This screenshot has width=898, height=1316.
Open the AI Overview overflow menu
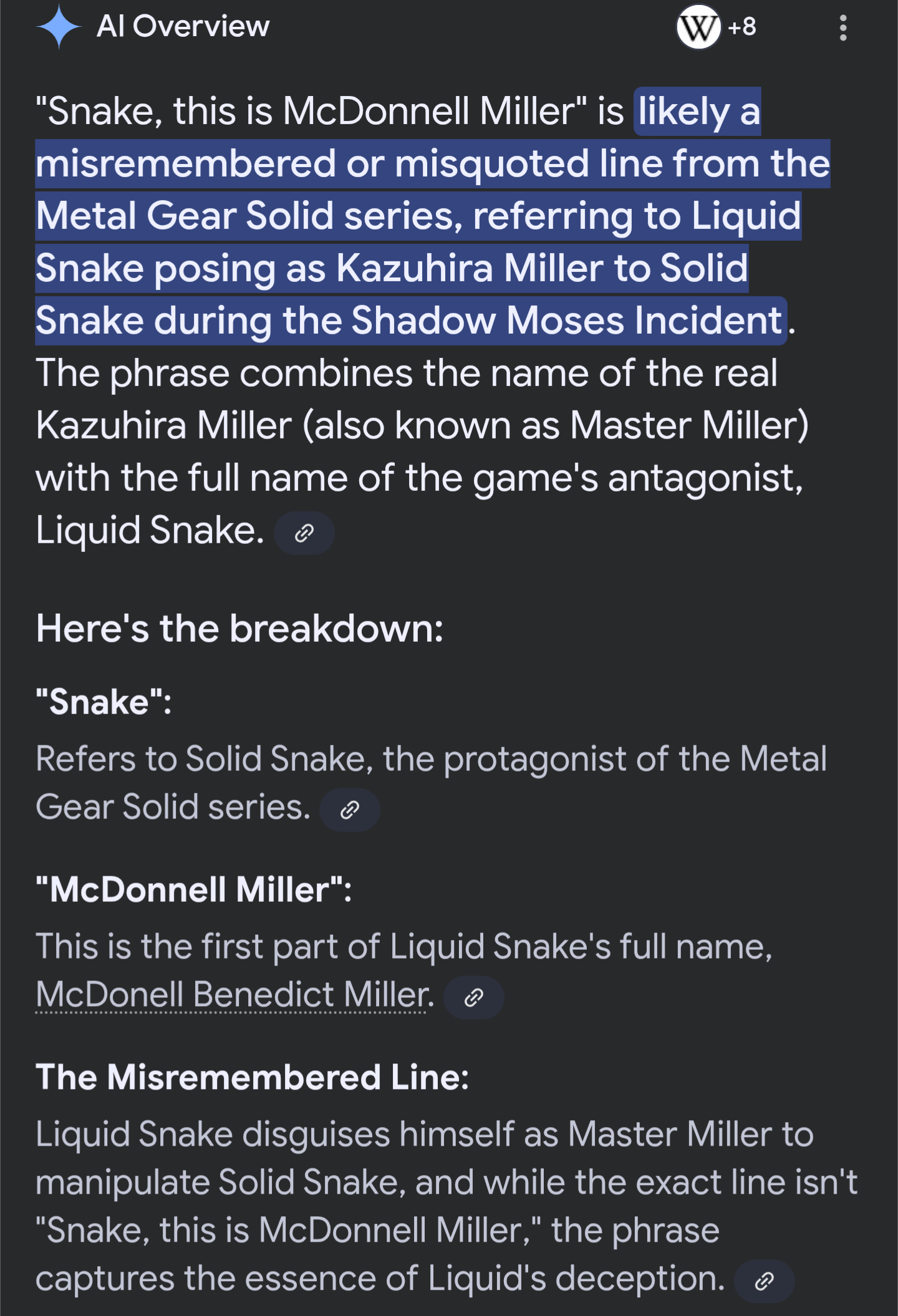(842, 28)
